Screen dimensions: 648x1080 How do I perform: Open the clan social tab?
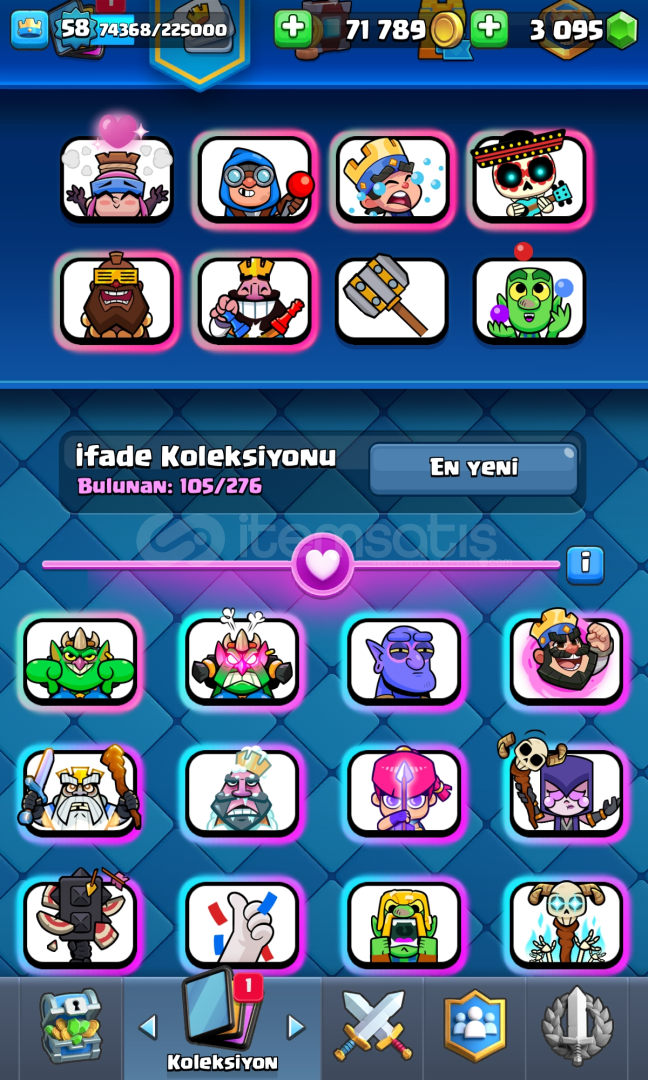pyautogui.click(x=474, y=1026)
